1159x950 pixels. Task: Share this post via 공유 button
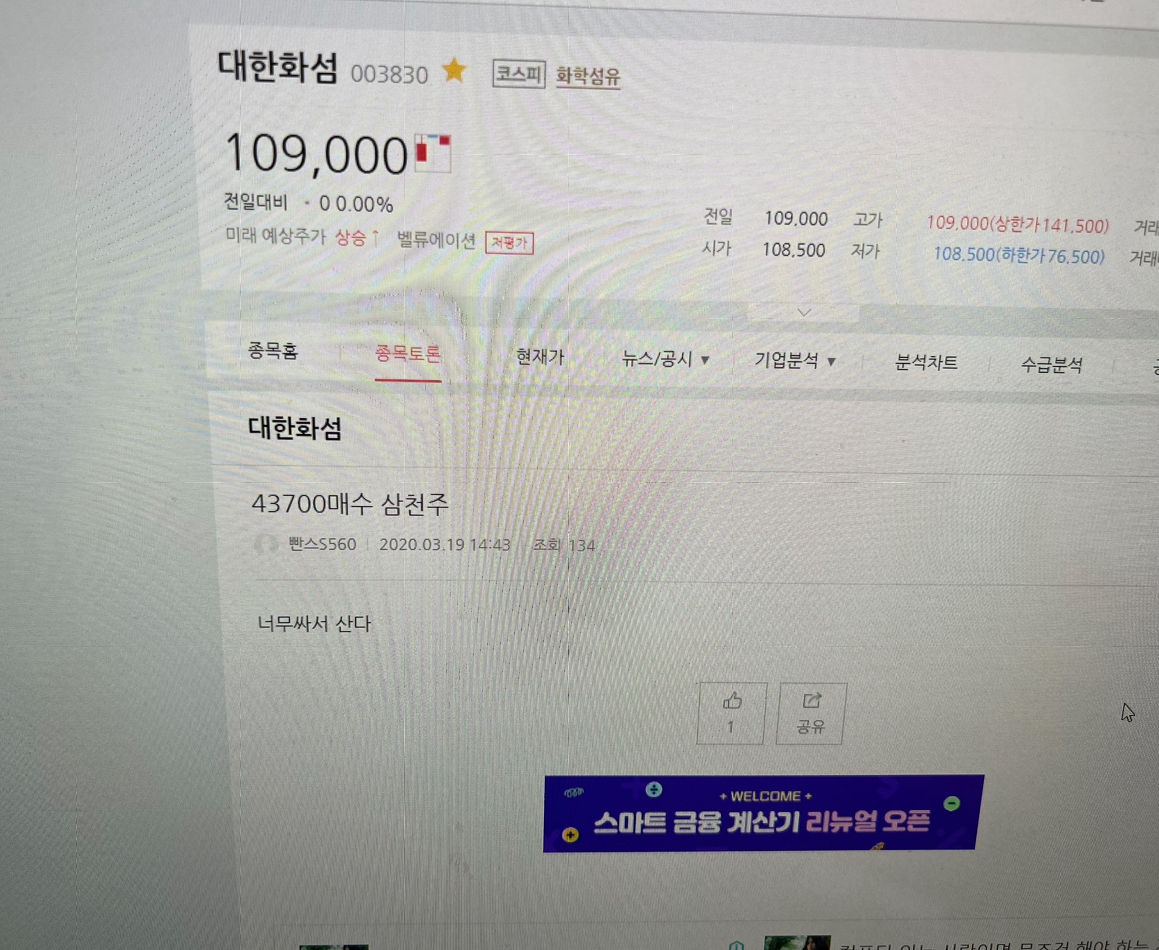811,715
